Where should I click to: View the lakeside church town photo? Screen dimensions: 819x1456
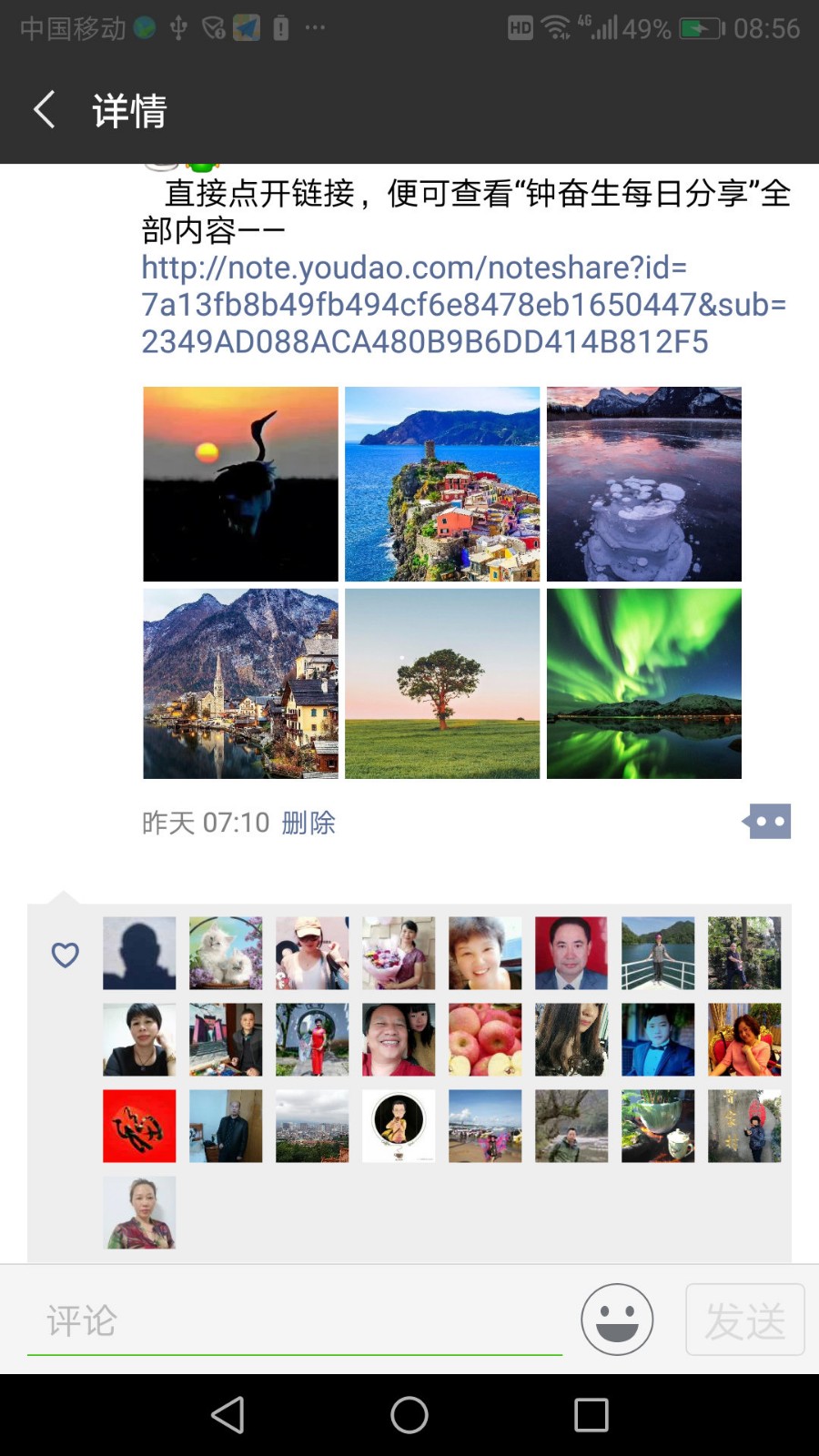click(x=240, y=683)
